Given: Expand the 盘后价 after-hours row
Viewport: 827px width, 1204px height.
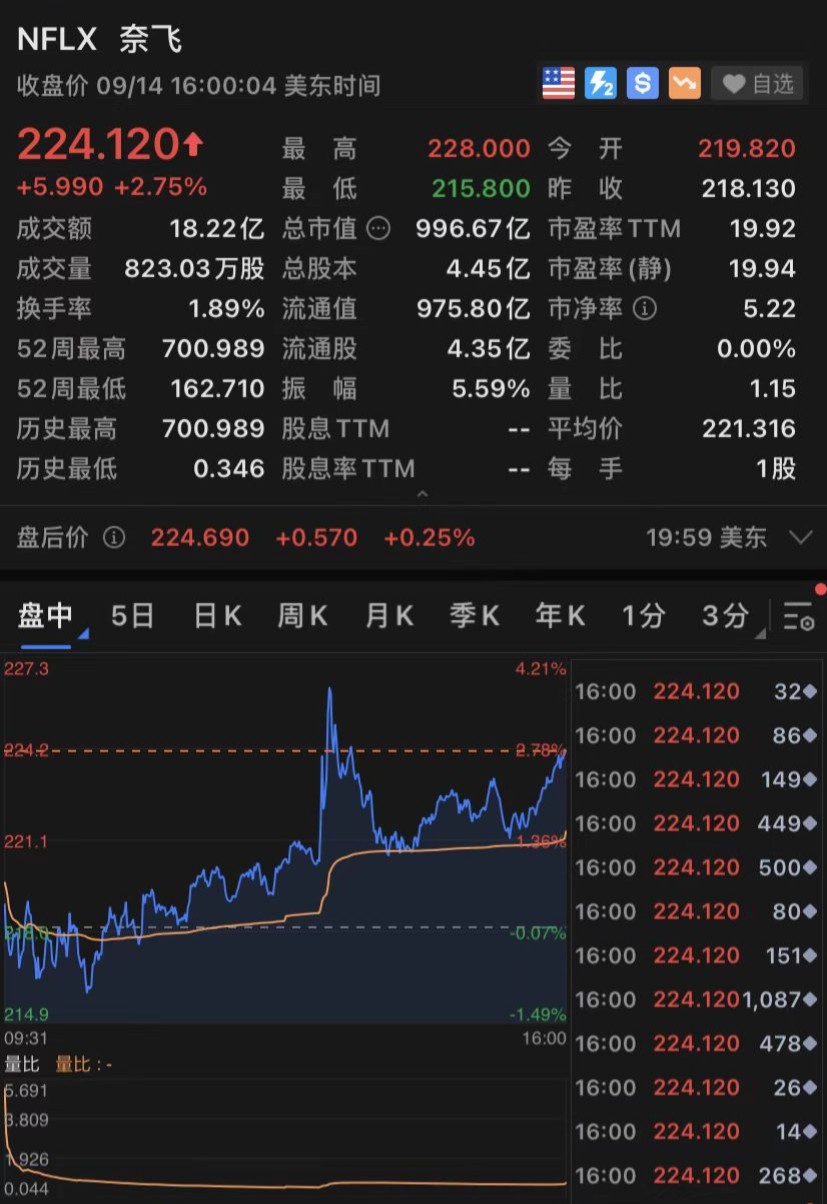Looking at the screenshot, I should (800, 538).
